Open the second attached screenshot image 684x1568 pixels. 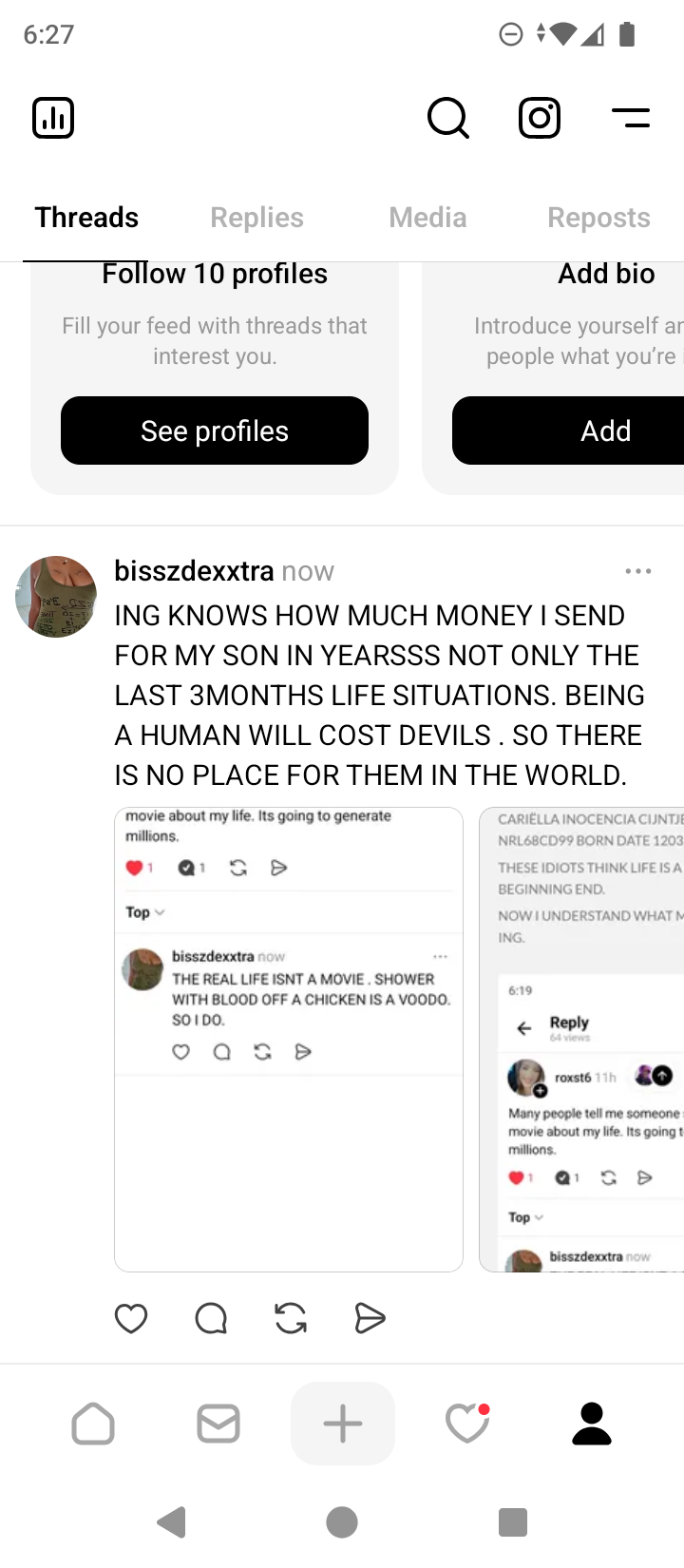581,1040
